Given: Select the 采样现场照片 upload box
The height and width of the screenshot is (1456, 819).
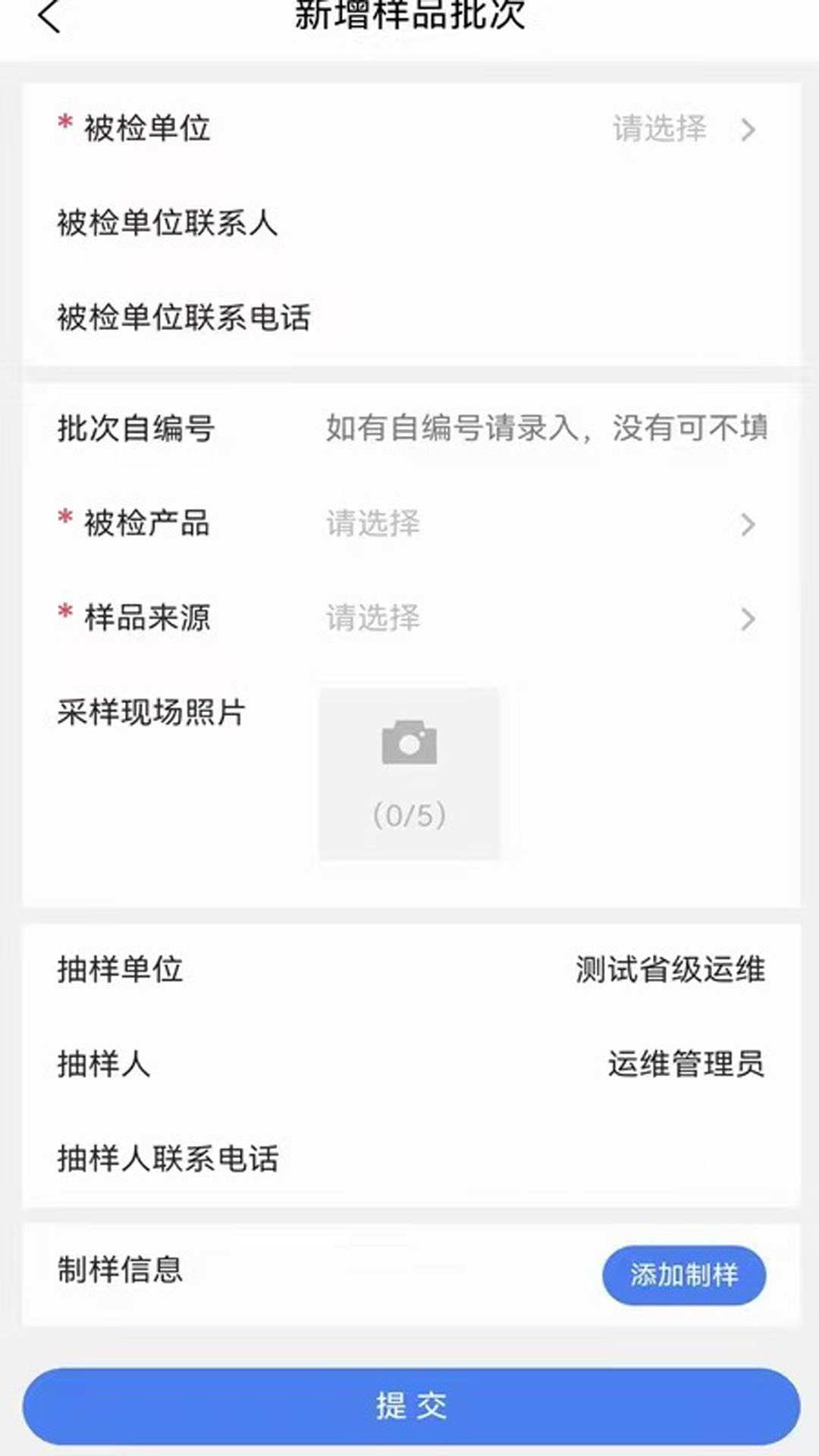Looking at the screenshot, I should (409, 773).
